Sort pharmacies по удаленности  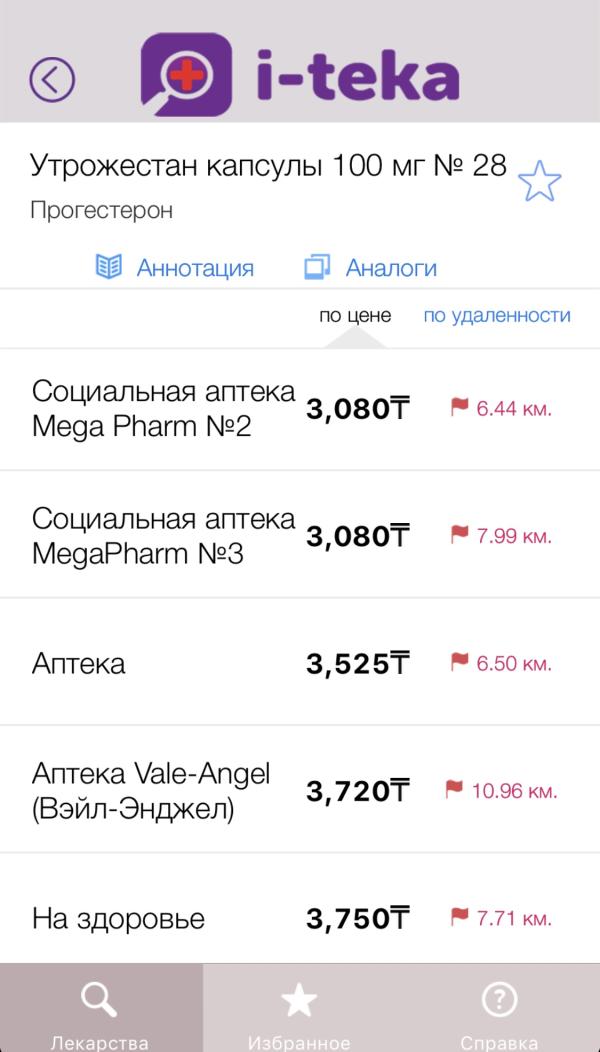[x=497, y=316]
